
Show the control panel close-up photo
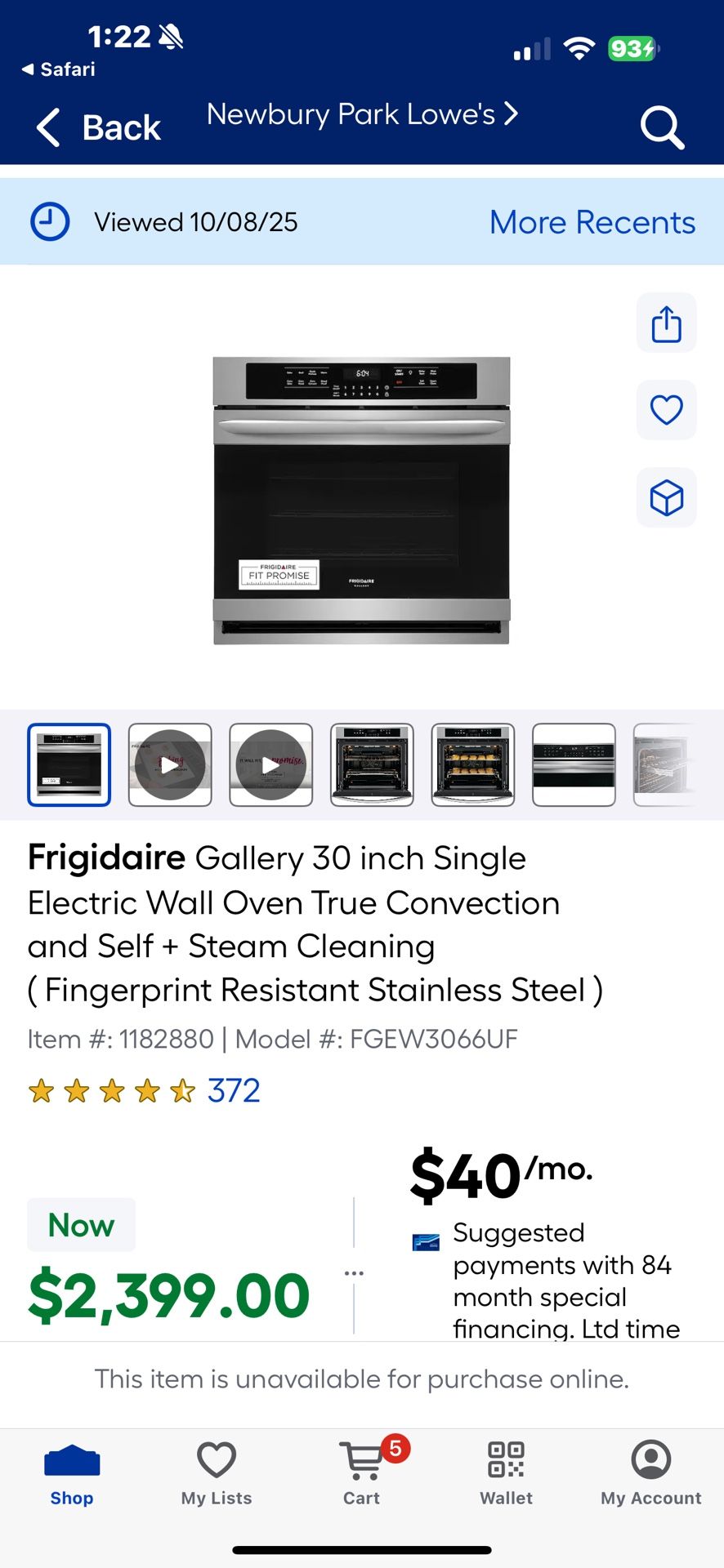pos(574,765)
